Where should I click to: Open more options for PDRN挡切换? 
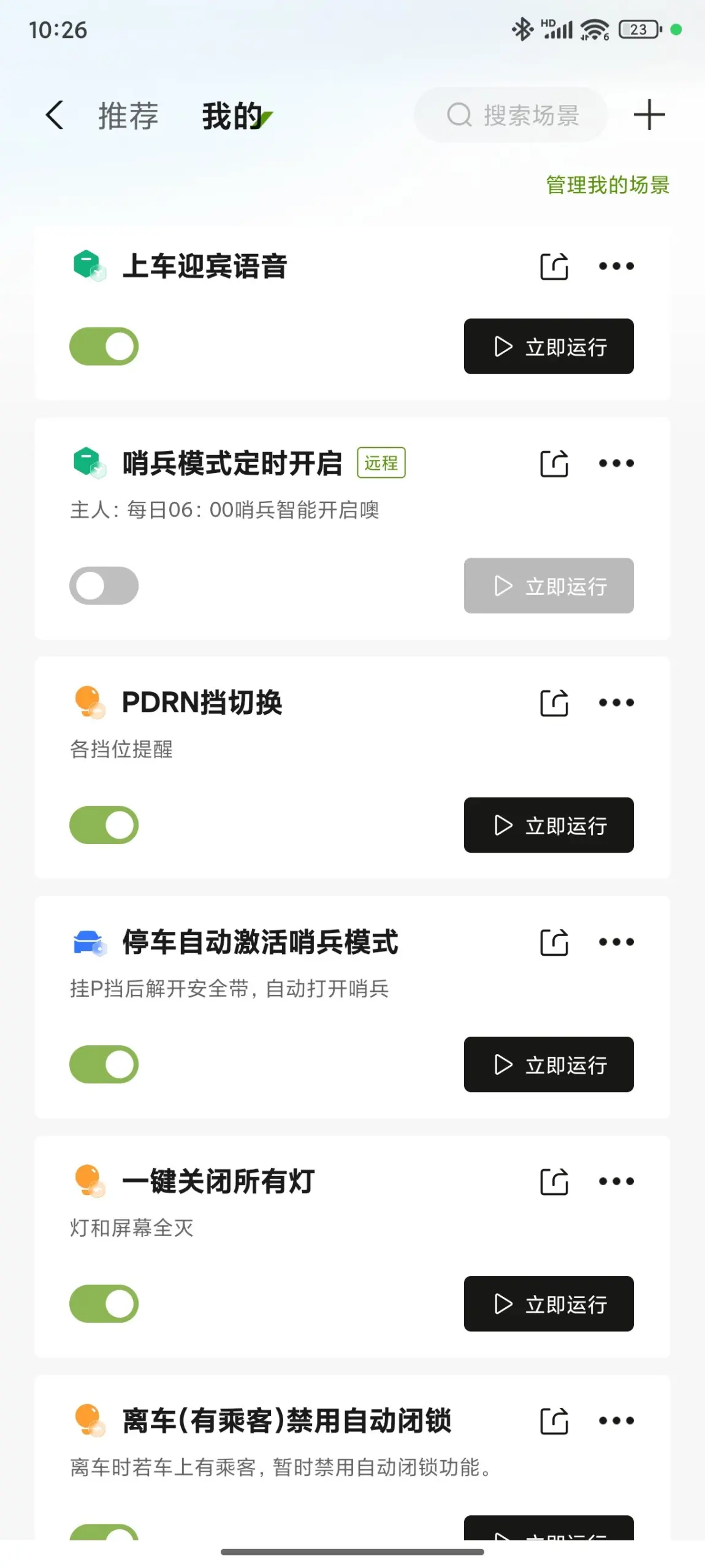pos(616,702)
